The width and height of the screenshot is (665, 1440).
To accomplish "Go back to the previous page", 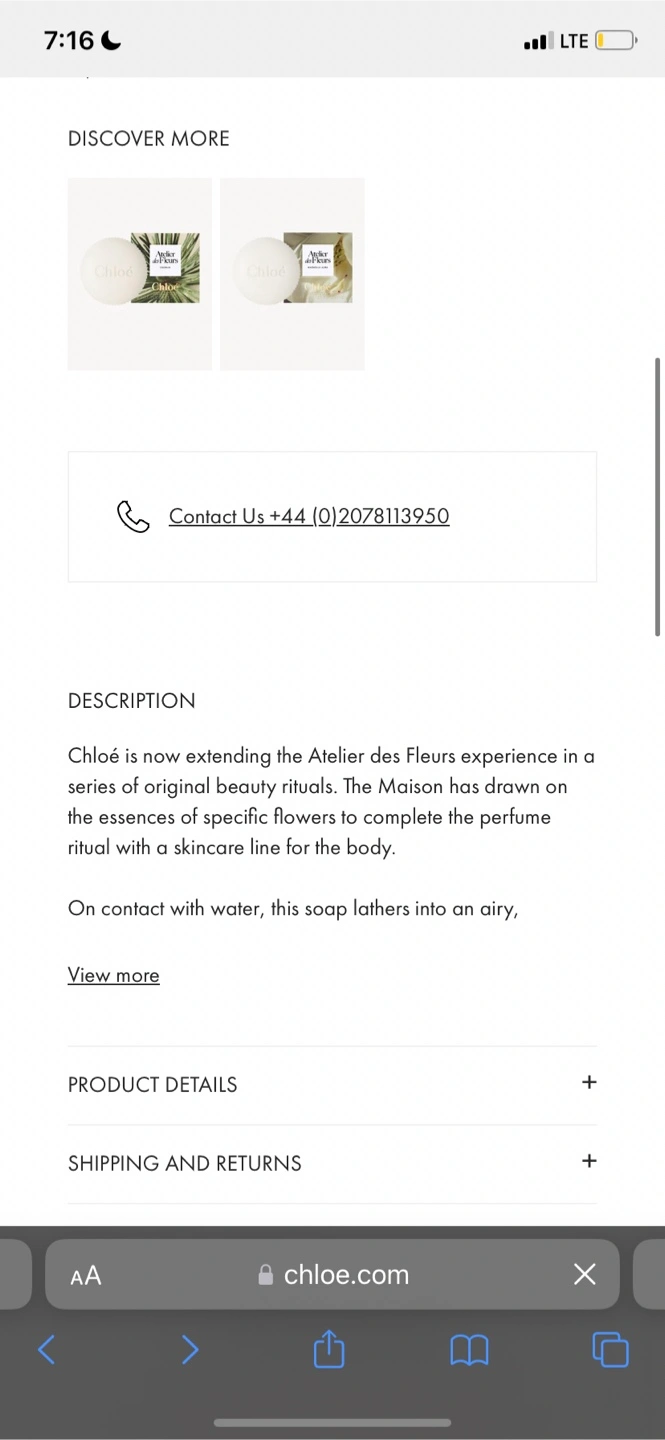I will (47, 1350).
